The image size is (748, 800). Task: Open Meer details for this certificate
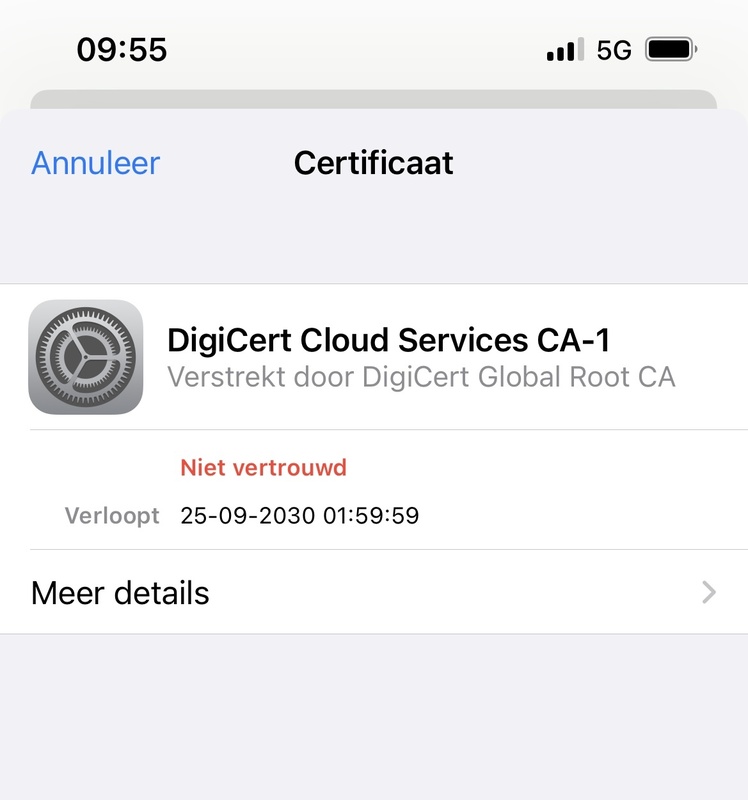coord(373,592)
